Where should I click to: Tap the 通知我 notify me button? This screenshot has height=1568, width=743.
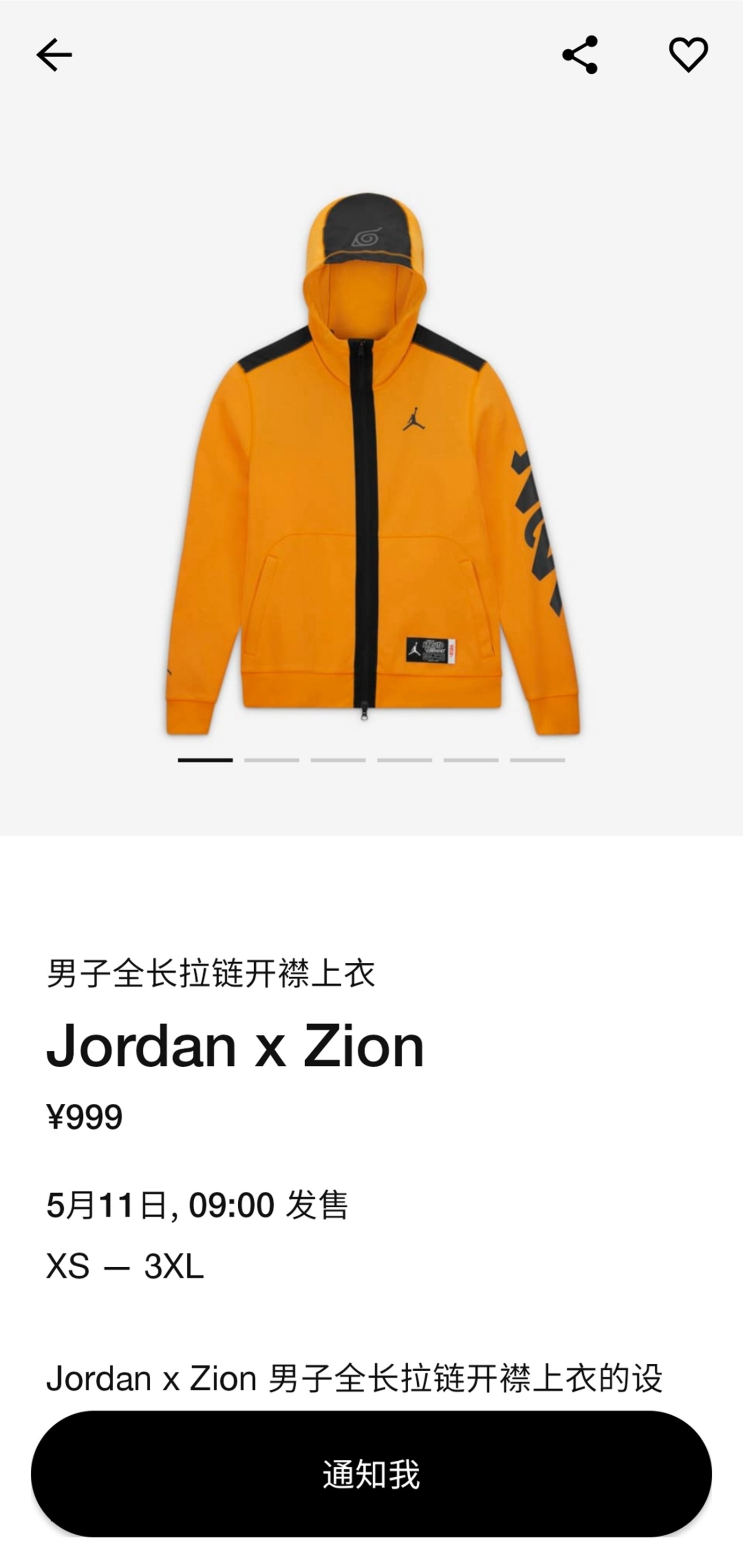tap(371, 1474)
